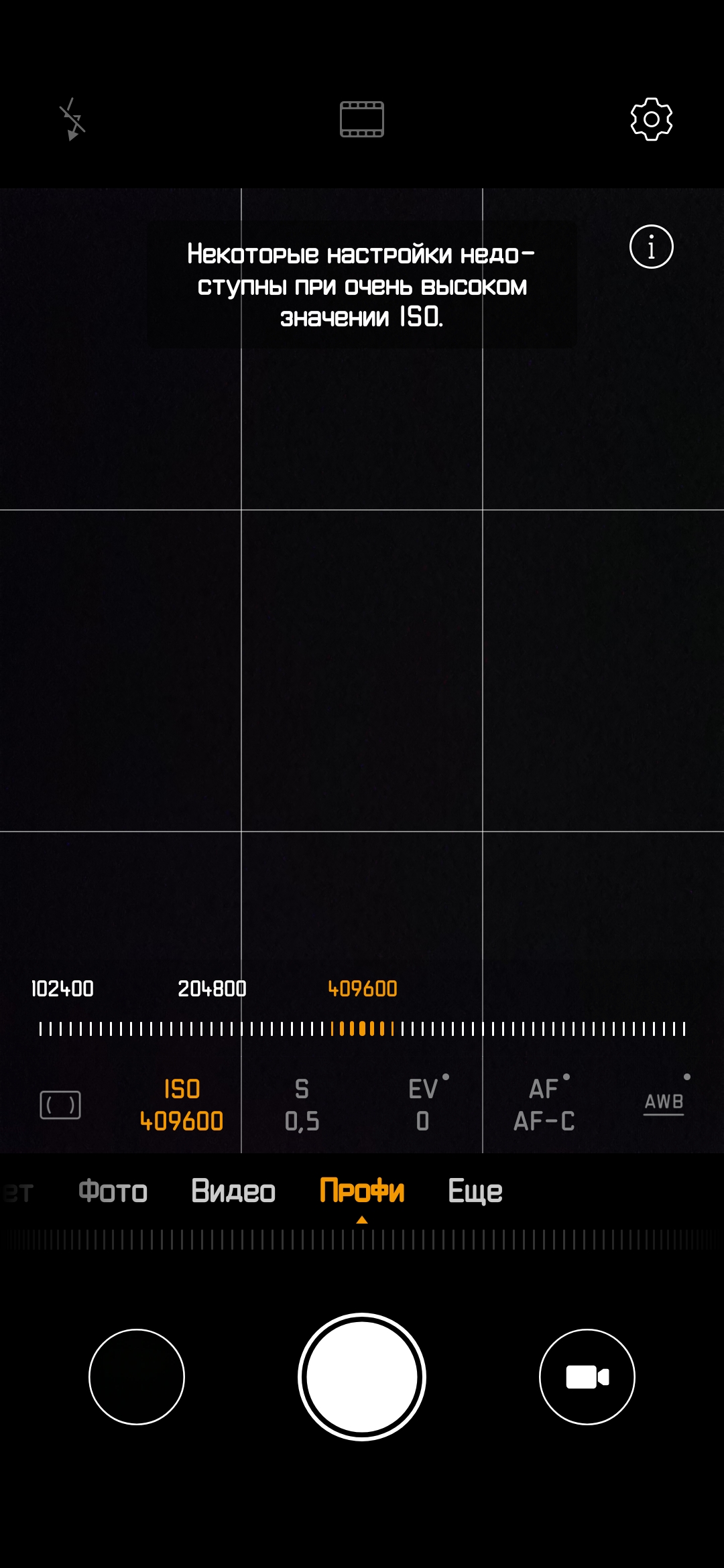
Task: Select ISO value 102400 on the scale
Action: click(x=62, y=988)
